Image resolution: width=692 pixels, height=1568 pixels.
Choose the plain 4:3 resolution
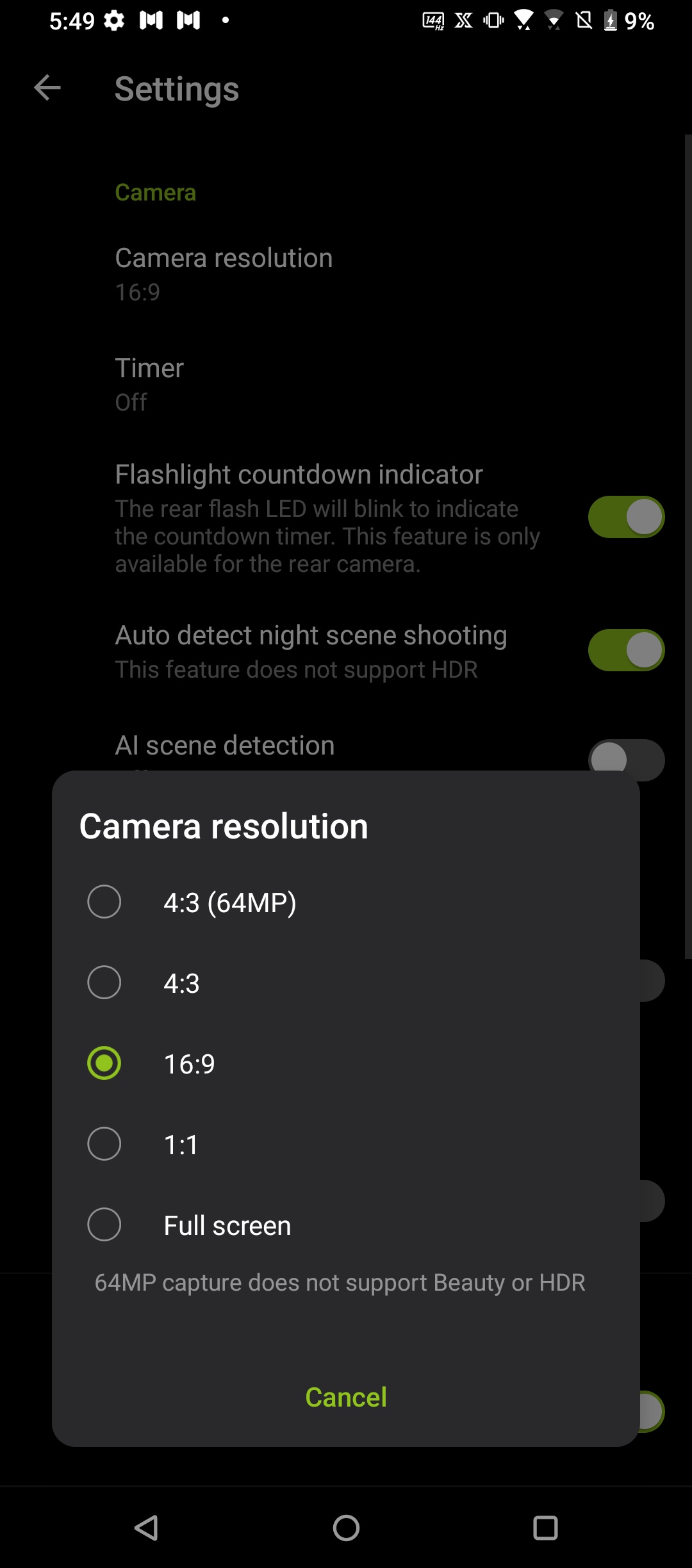104,983
